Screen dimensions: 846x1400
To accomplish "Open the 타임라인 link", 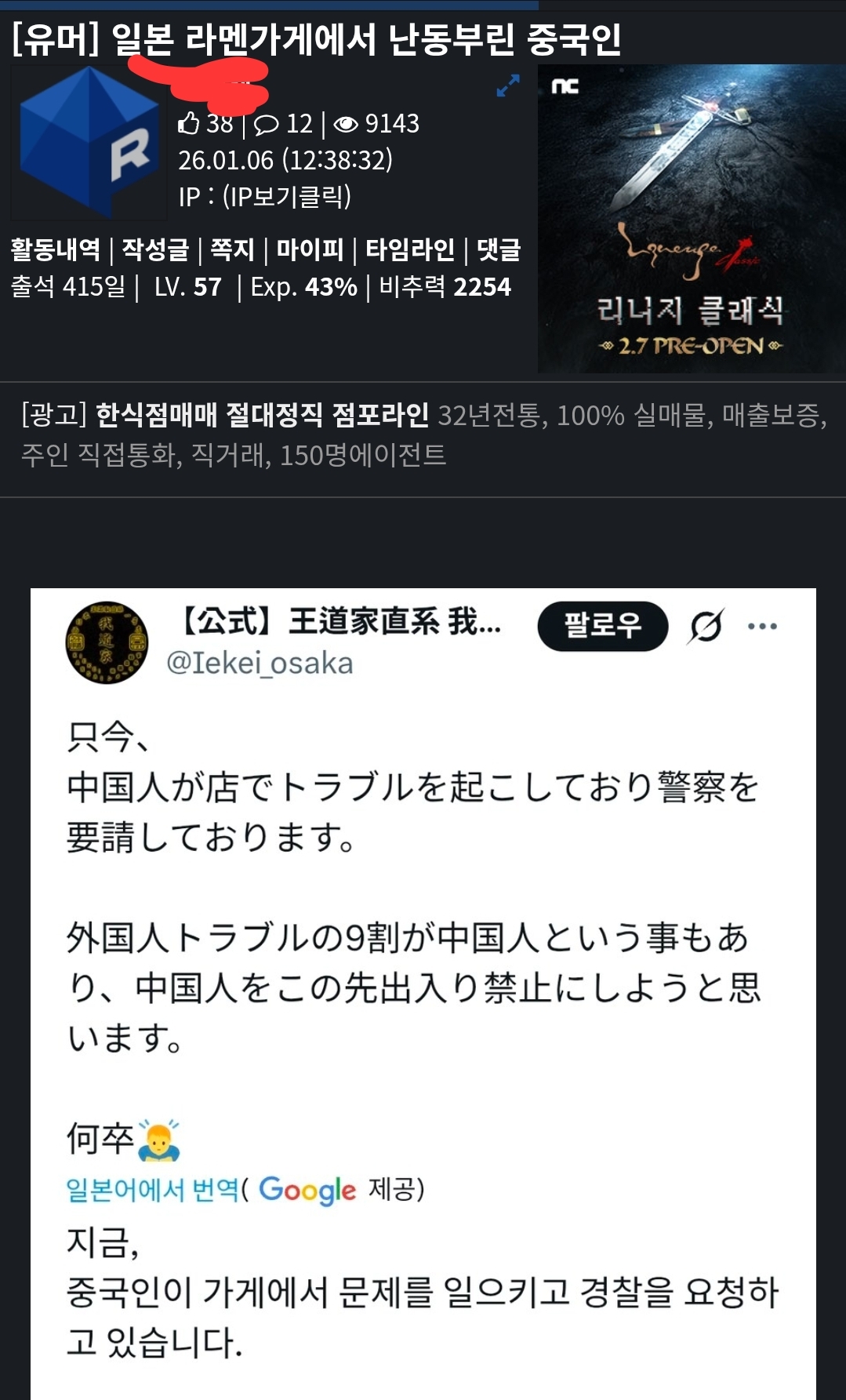I will pos(409,250).
